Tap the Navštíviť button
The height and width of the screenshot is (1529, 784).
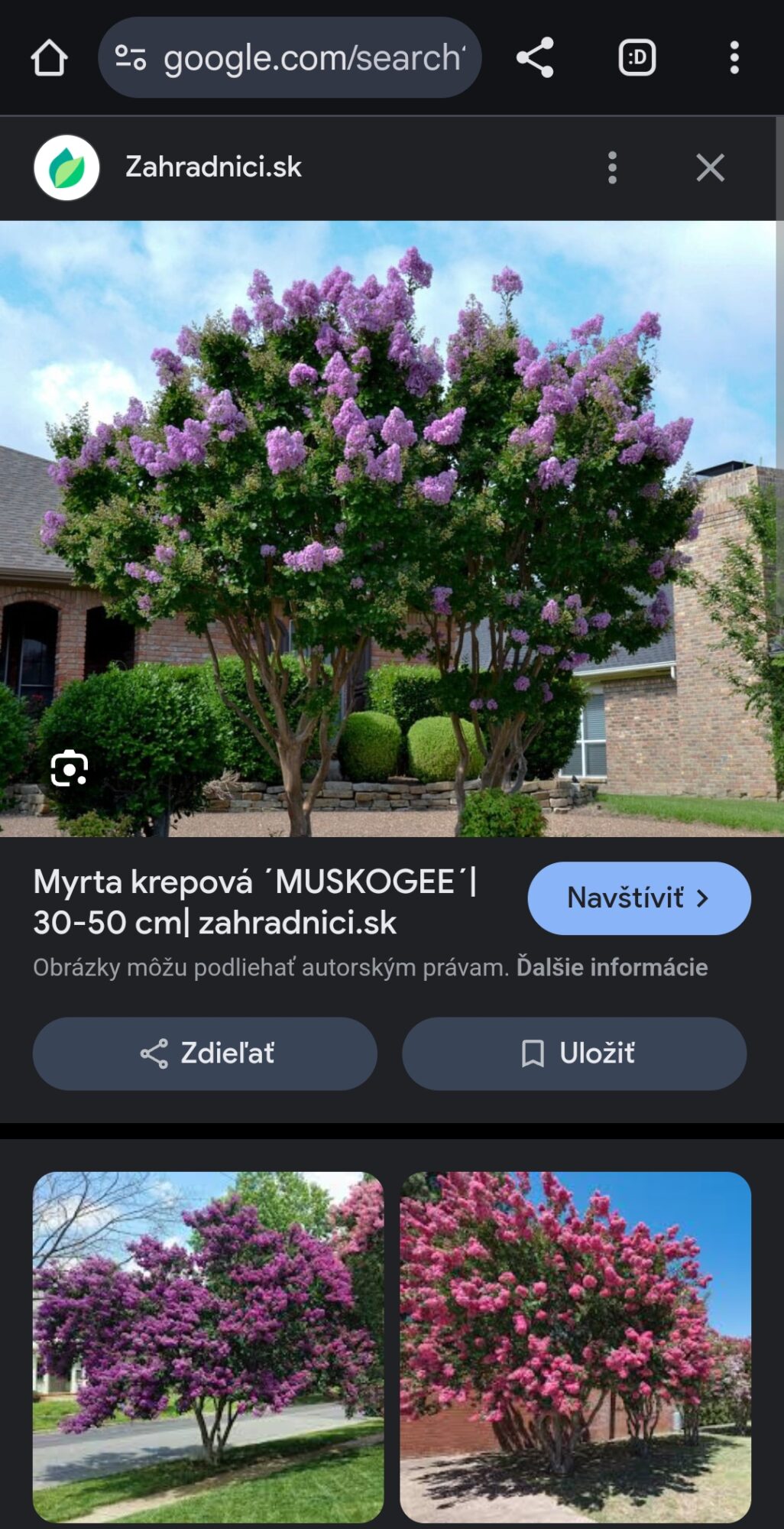(x=639, y=898)
